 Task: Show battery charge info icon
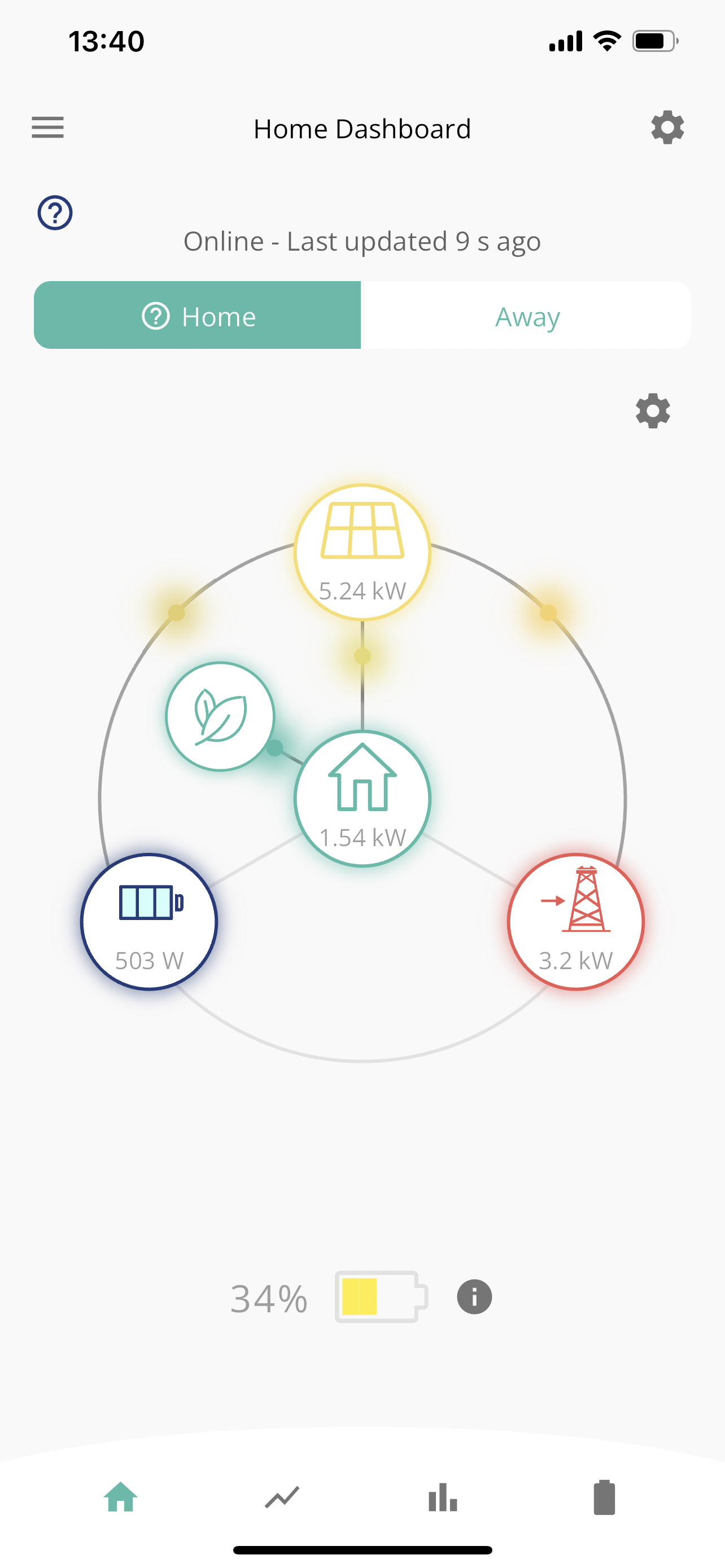tap(474, 1297)
